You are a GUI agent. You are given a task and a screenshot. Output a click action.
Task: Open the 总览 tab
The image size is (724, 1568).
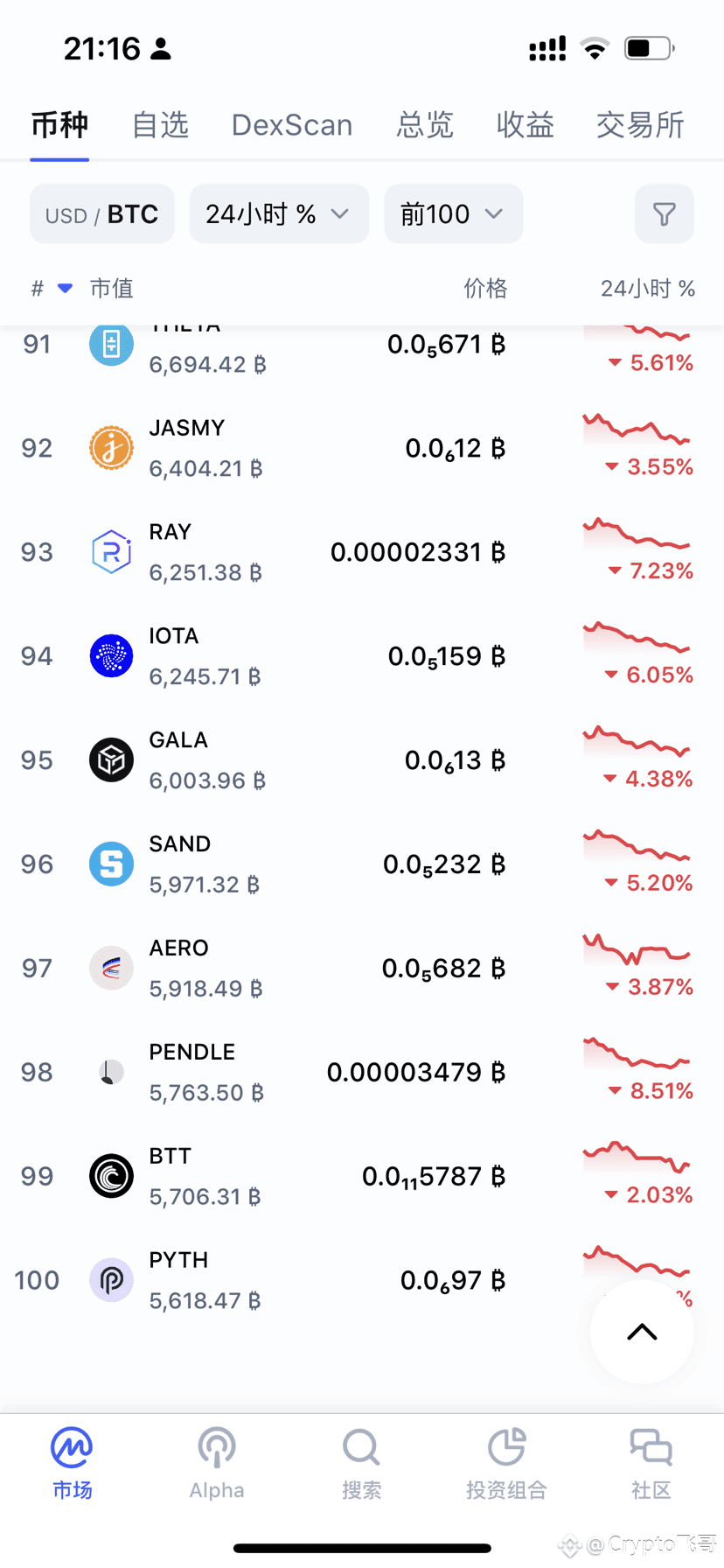[424, 125]
